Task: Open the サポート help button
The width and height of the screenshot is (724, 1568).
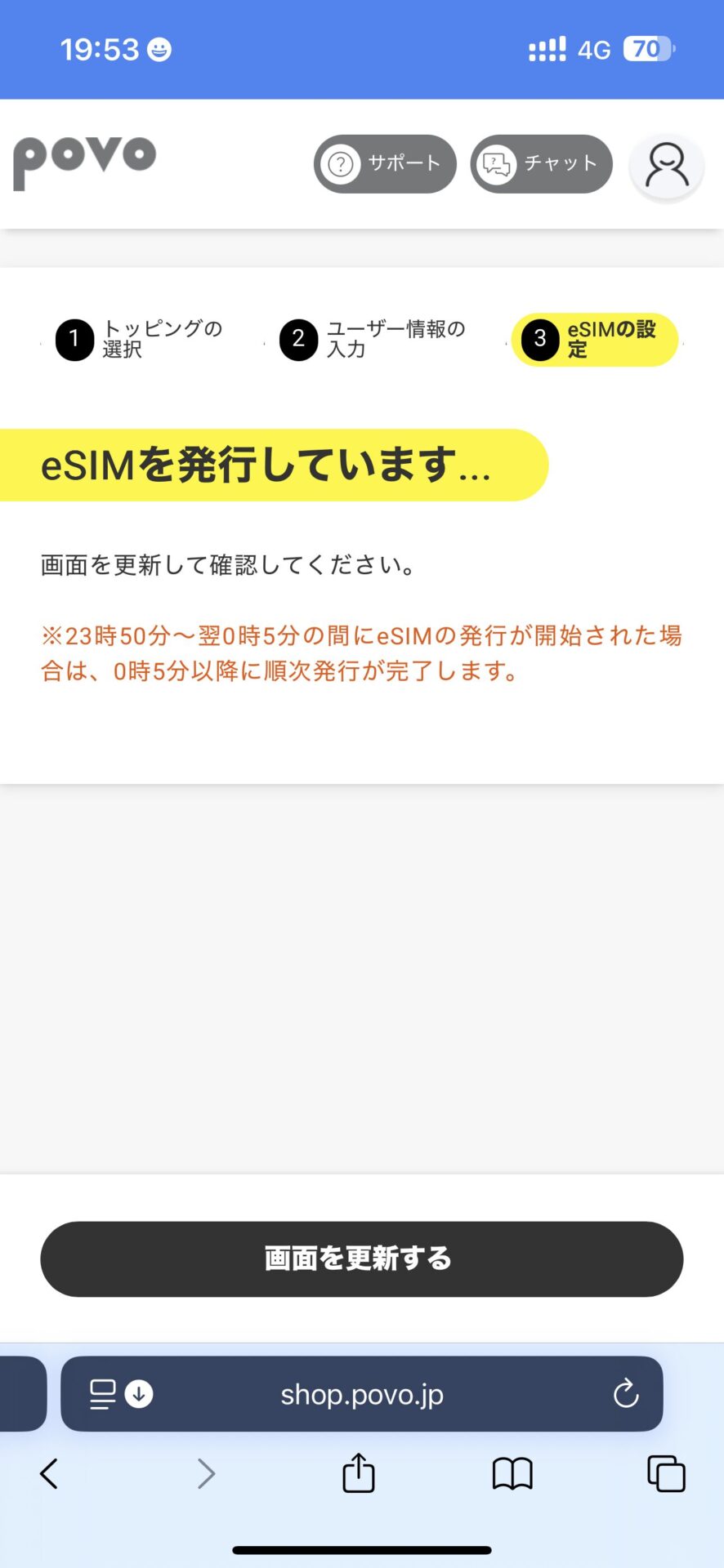Action: pos(385,164)
